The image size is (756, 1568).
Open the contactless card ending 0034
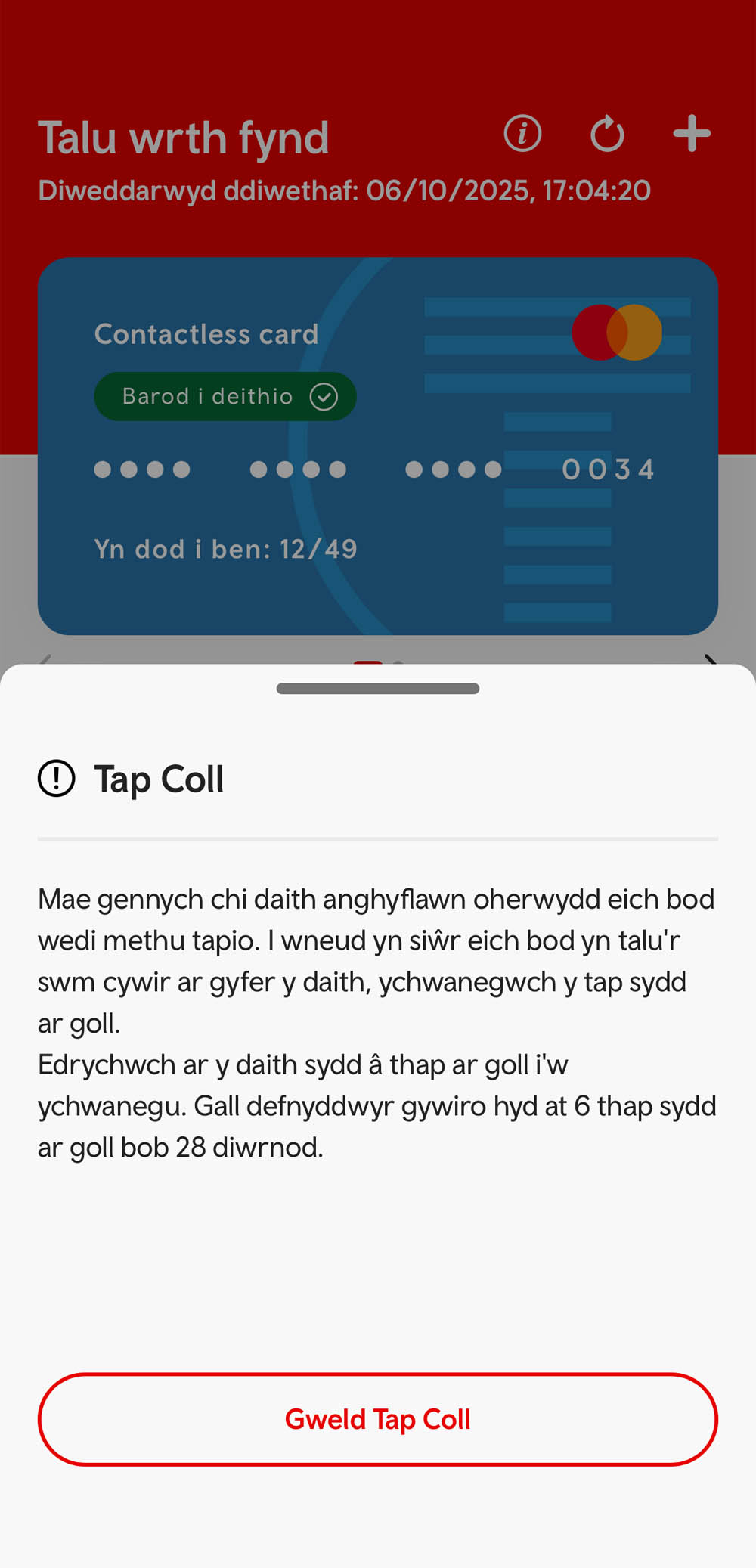[x=378, y=445]
